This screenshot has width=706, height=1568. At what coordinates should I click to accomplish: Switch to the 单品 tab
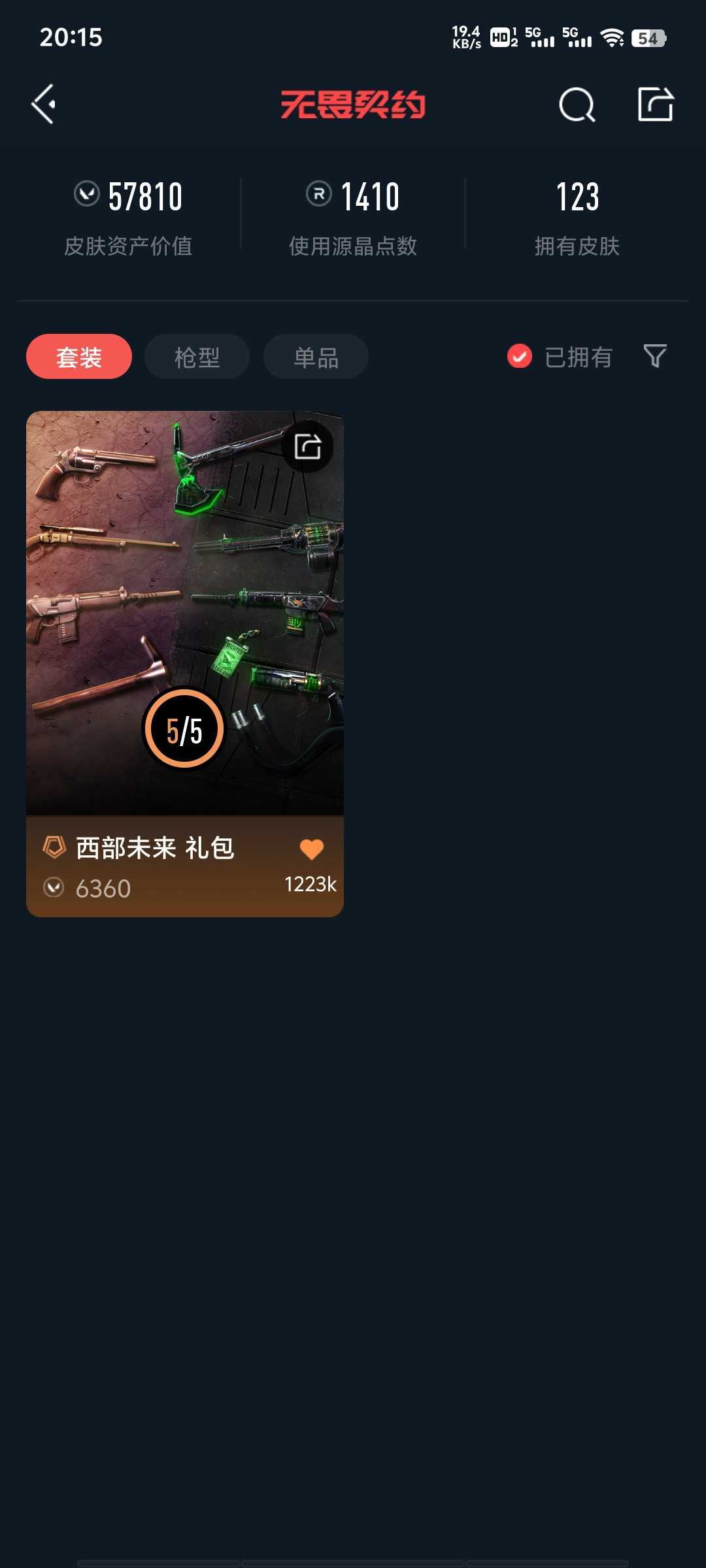coord(316,357)
